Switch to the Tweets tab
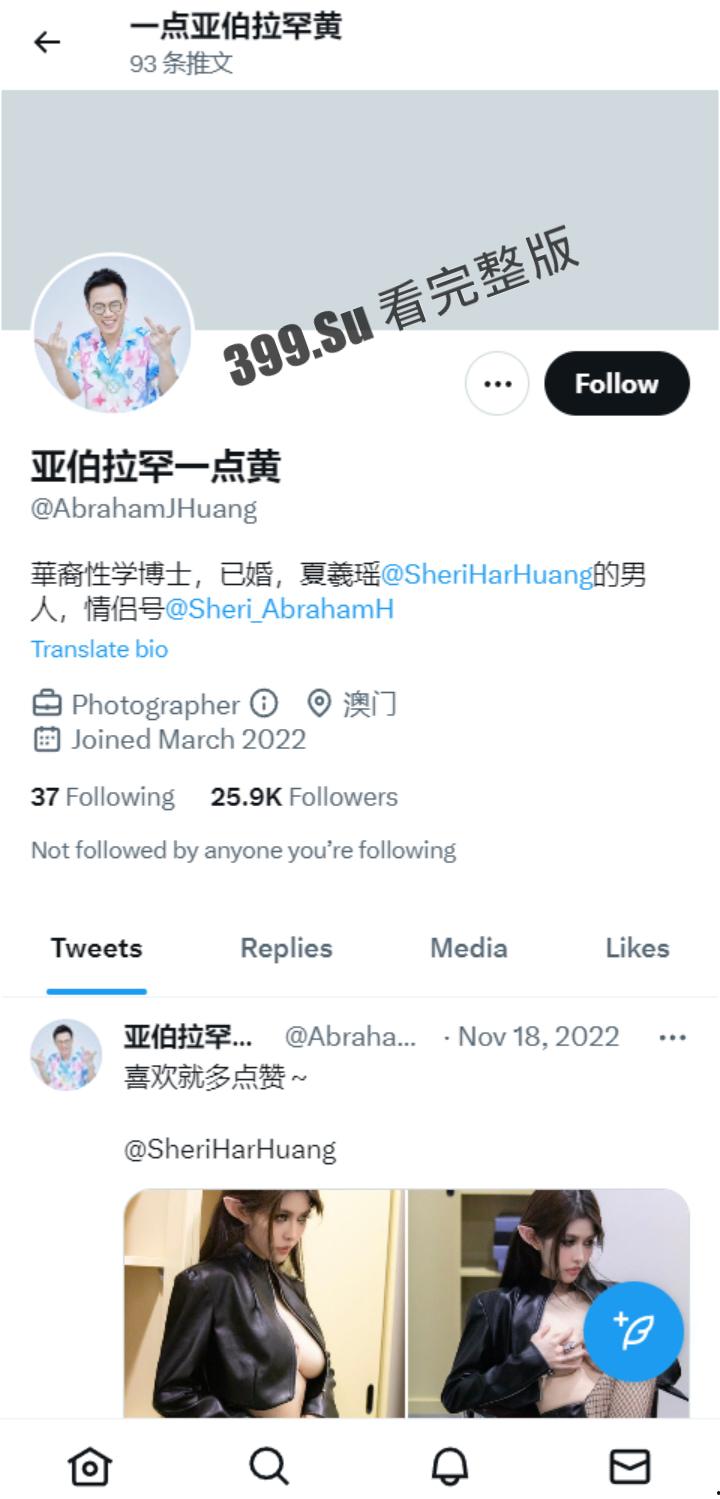 point(97,948)
